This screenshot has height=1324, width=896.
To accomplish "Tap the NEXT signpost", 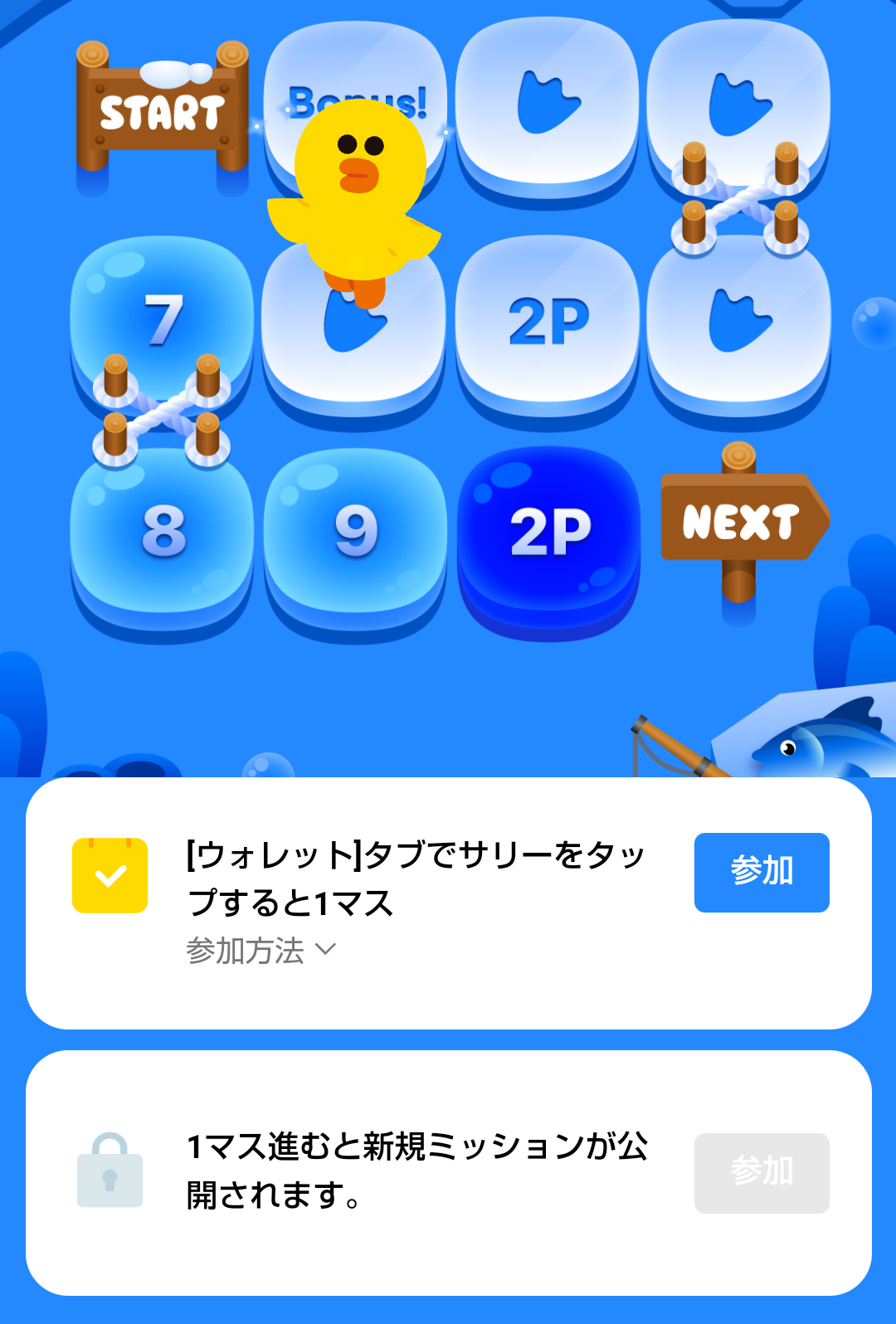I will tap(741, 520).
